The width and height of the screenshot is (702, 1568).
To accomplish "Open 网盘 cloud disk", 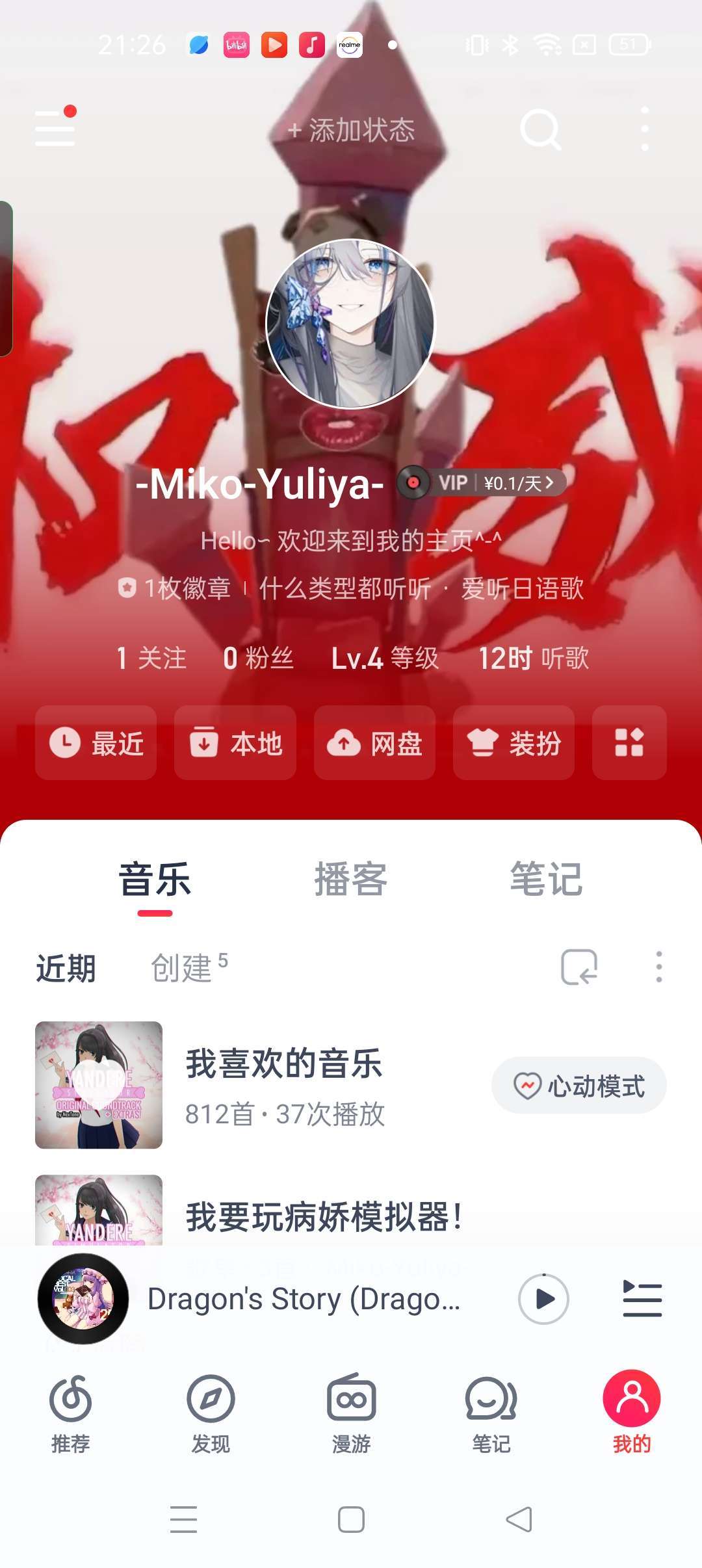I will click(x=374, y=743).
